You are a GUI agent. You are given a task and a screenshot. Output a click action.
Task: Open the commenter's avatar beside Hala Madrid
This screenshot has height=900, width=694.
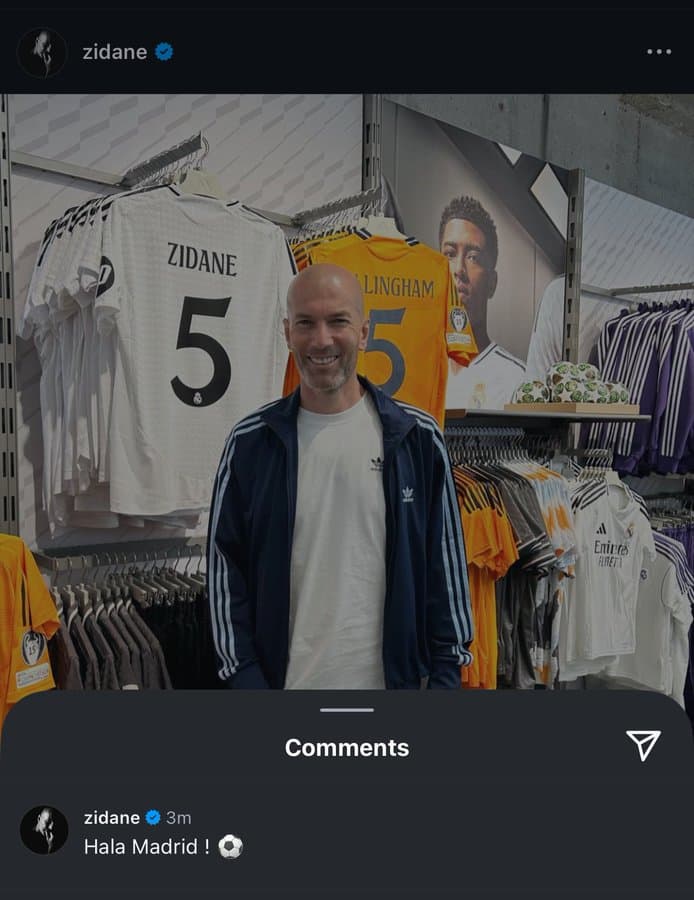pos(44,830)
